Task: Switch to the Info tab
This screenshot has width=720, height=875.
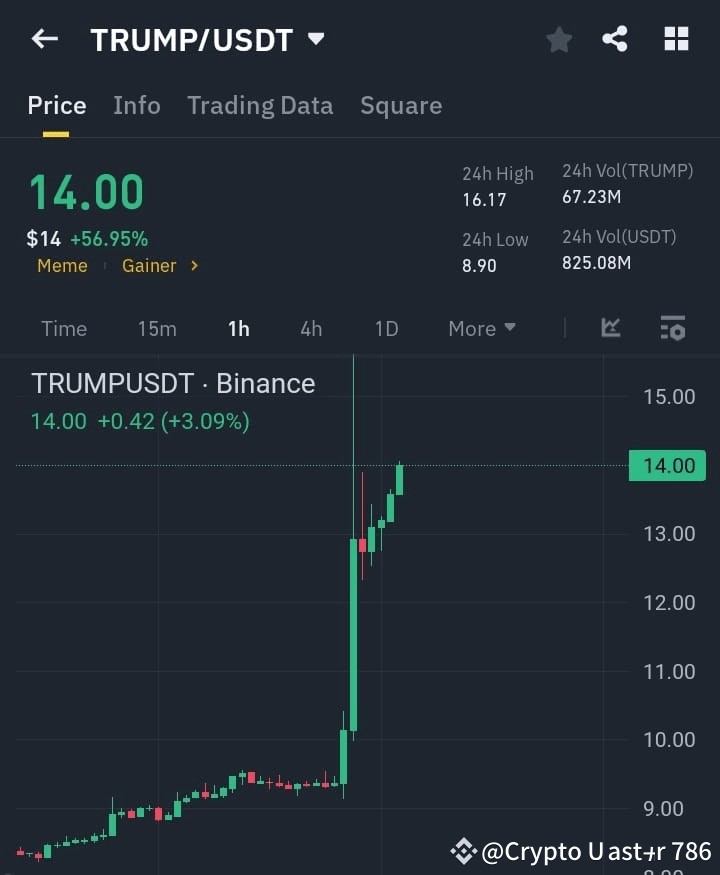Action: pos(137,105)
